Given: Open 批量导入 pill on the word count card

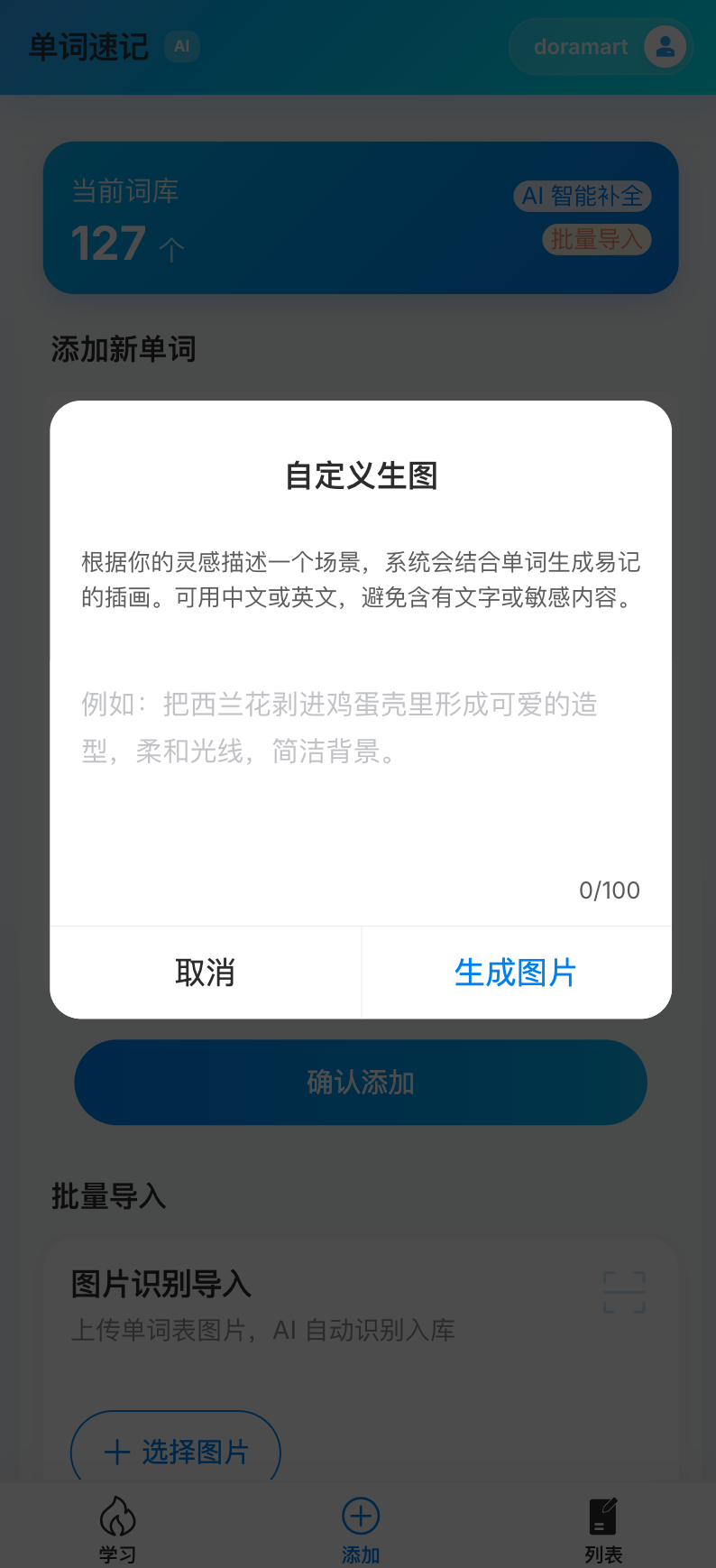Looking at the screenshot, I should click(596, 240).
